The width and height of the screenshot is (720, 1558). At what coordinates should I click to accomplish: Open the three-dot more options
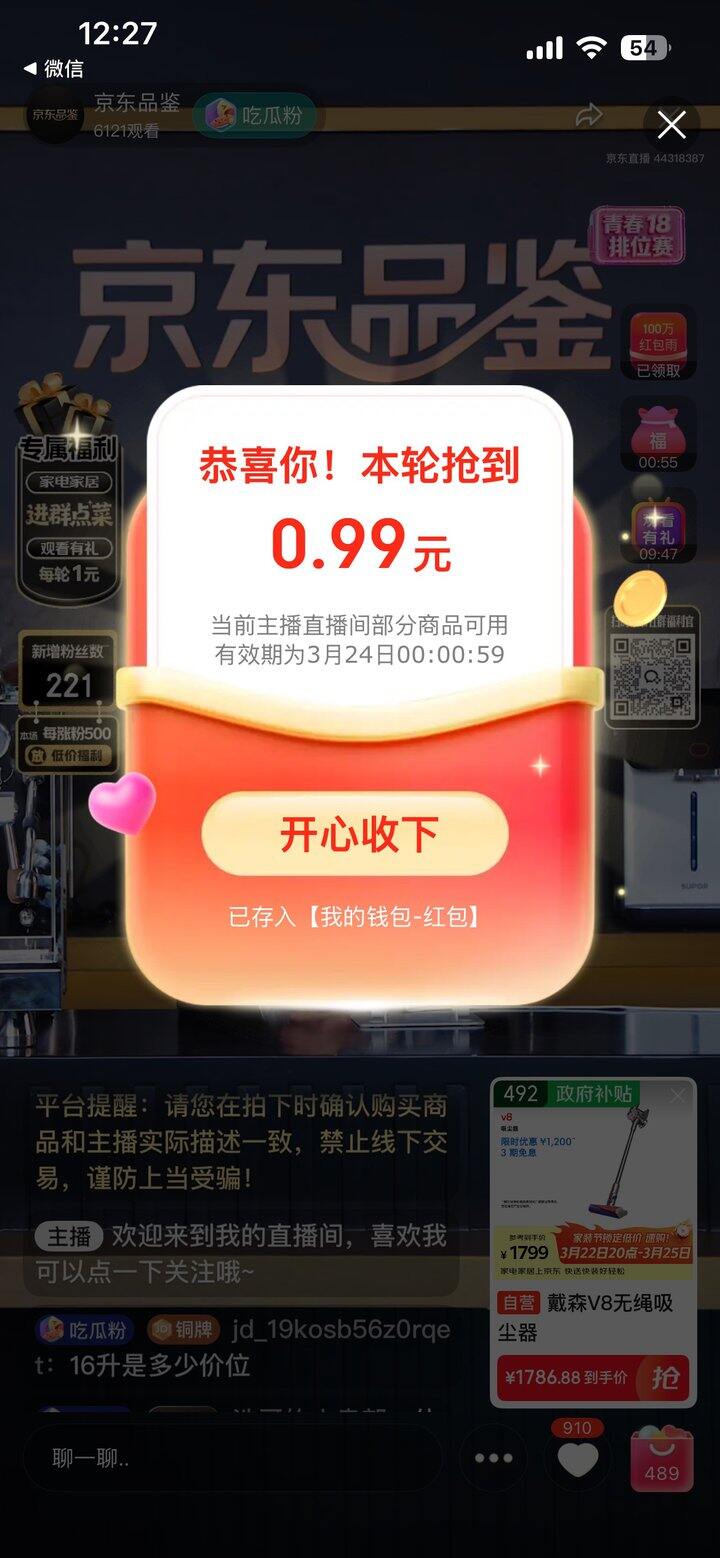coord(494,1459)
